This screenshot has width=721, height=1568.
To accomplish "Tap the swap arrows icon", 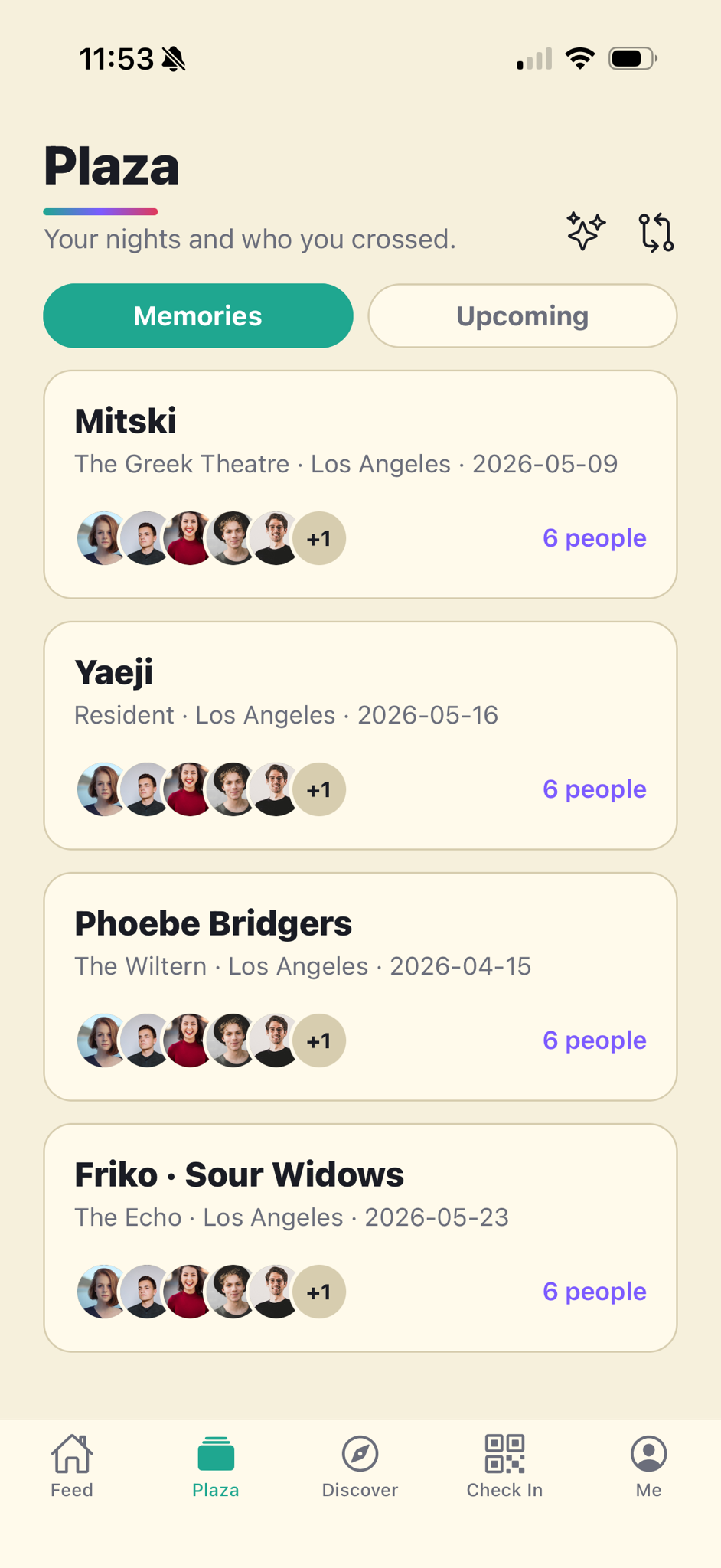I will coord(656,232).
